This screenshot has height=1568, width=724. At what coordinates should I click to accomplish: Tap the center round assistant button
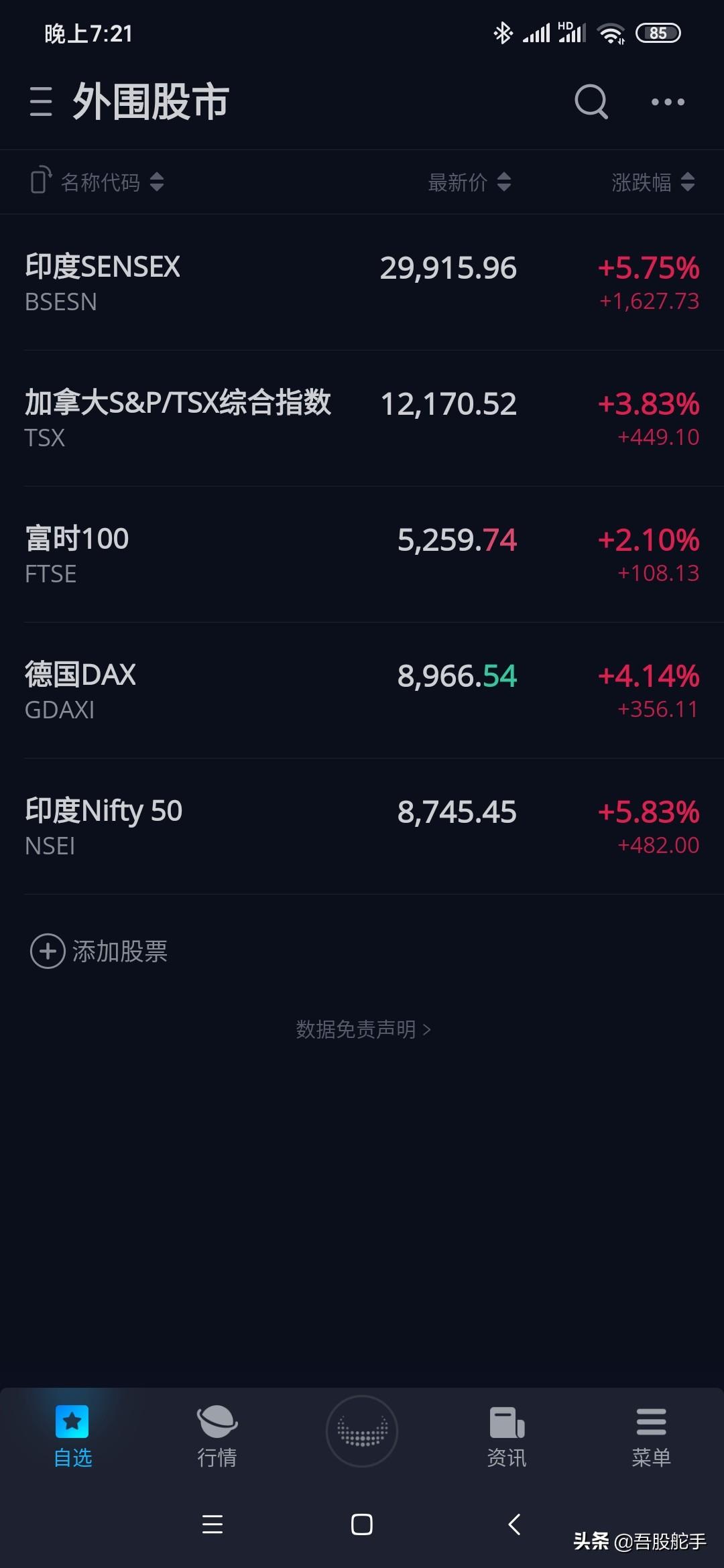tap(362, 1431)
